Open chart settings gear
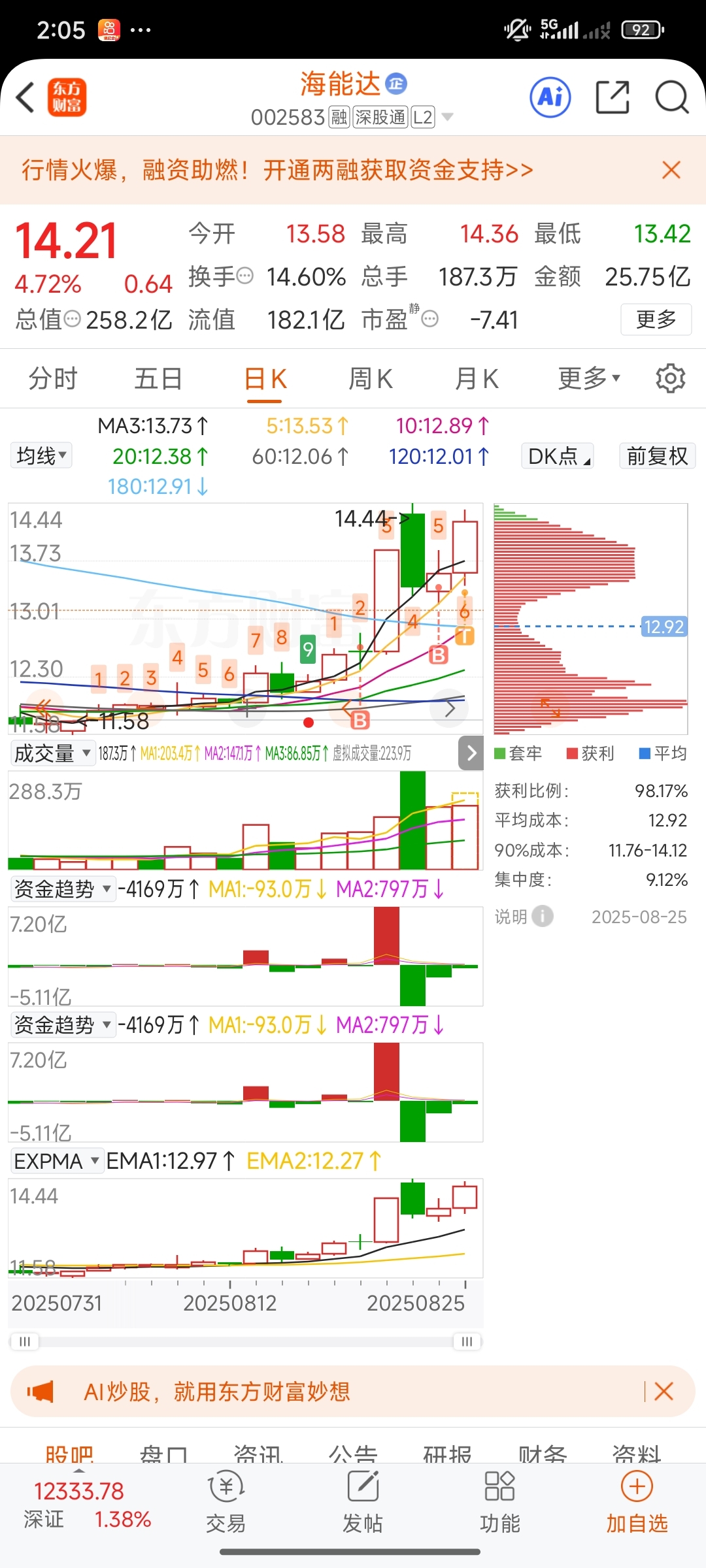 tap(670, 379)
